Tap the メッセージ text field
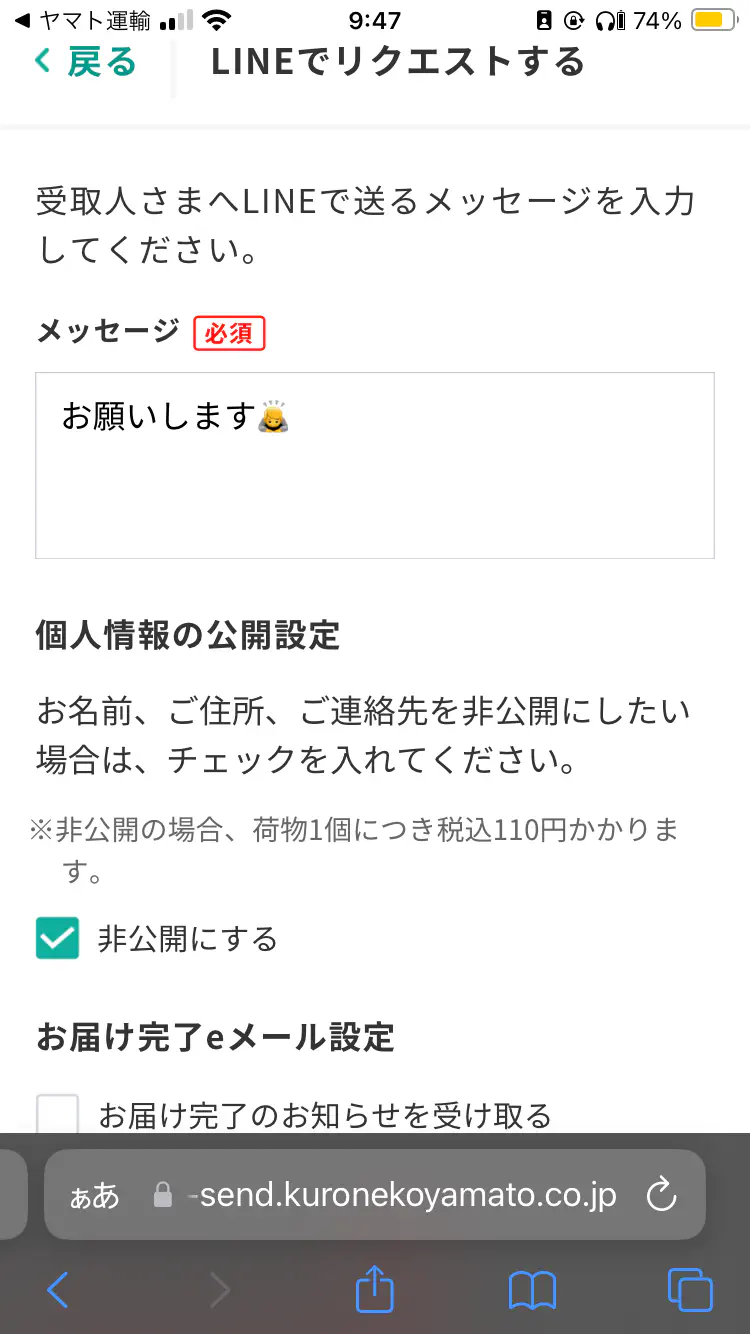 374,465
